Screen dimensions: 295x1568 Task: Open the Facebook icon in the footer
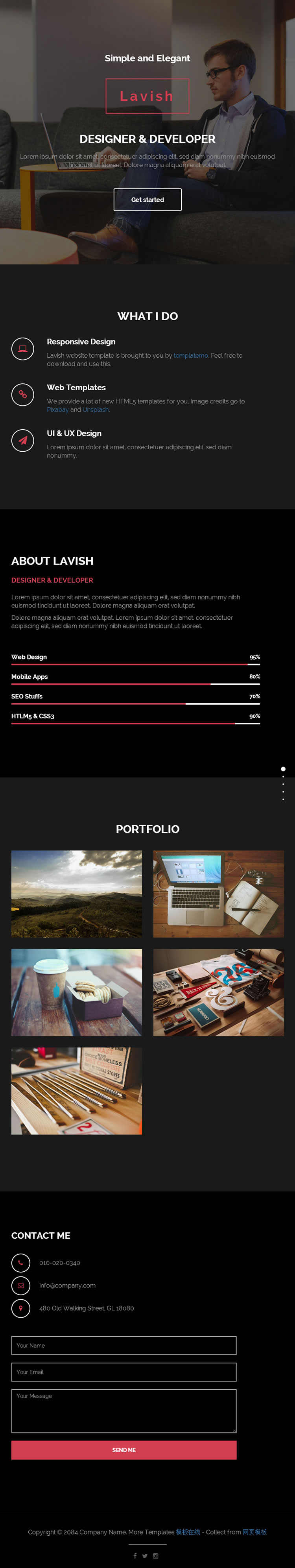click(135, 1556)
